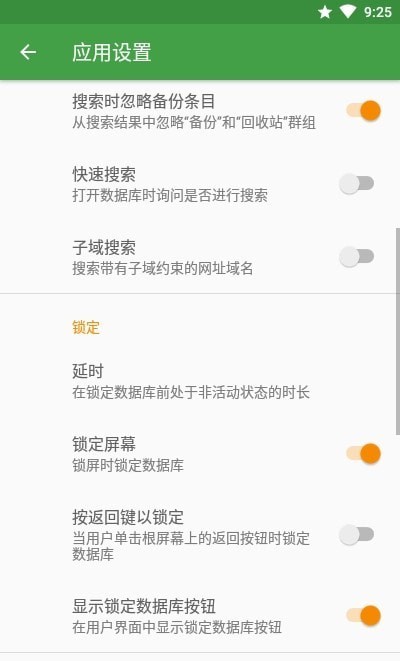This screenshot has width=400, height=661.
Task: Open the 延时 lock timeout setting
Action: click(200, 382)
